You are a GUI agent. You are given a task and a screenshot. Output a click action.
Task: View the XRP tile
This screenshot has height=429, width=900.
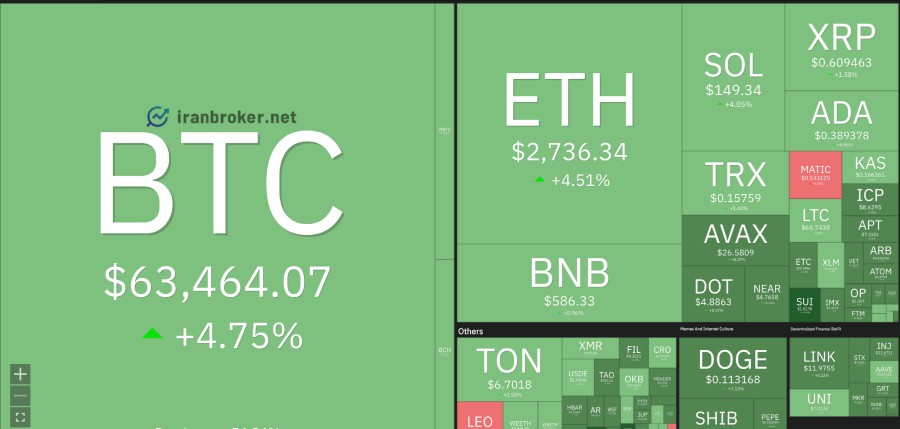coord(841,47)
